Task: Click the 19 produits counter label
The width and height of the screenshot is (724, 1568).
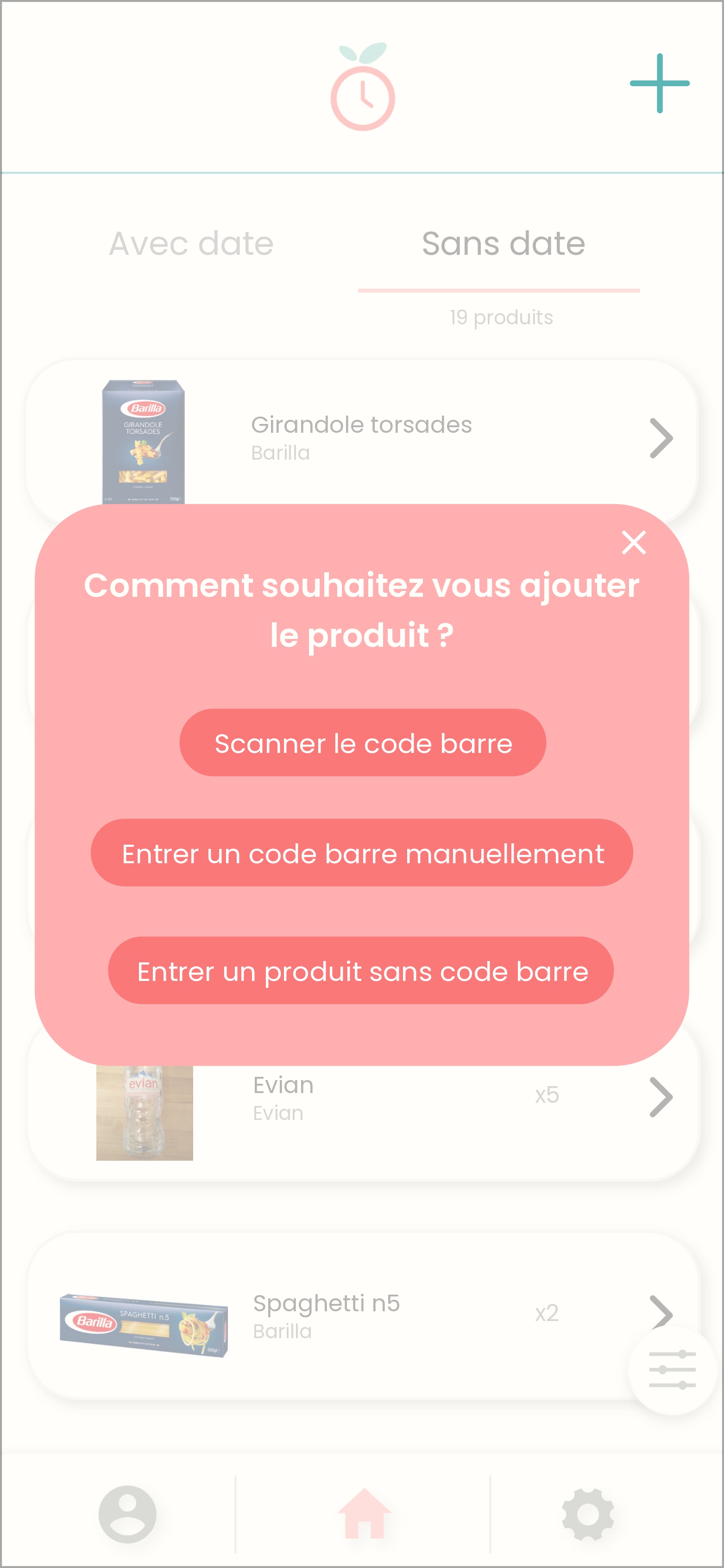Action: tap(500, 317)
